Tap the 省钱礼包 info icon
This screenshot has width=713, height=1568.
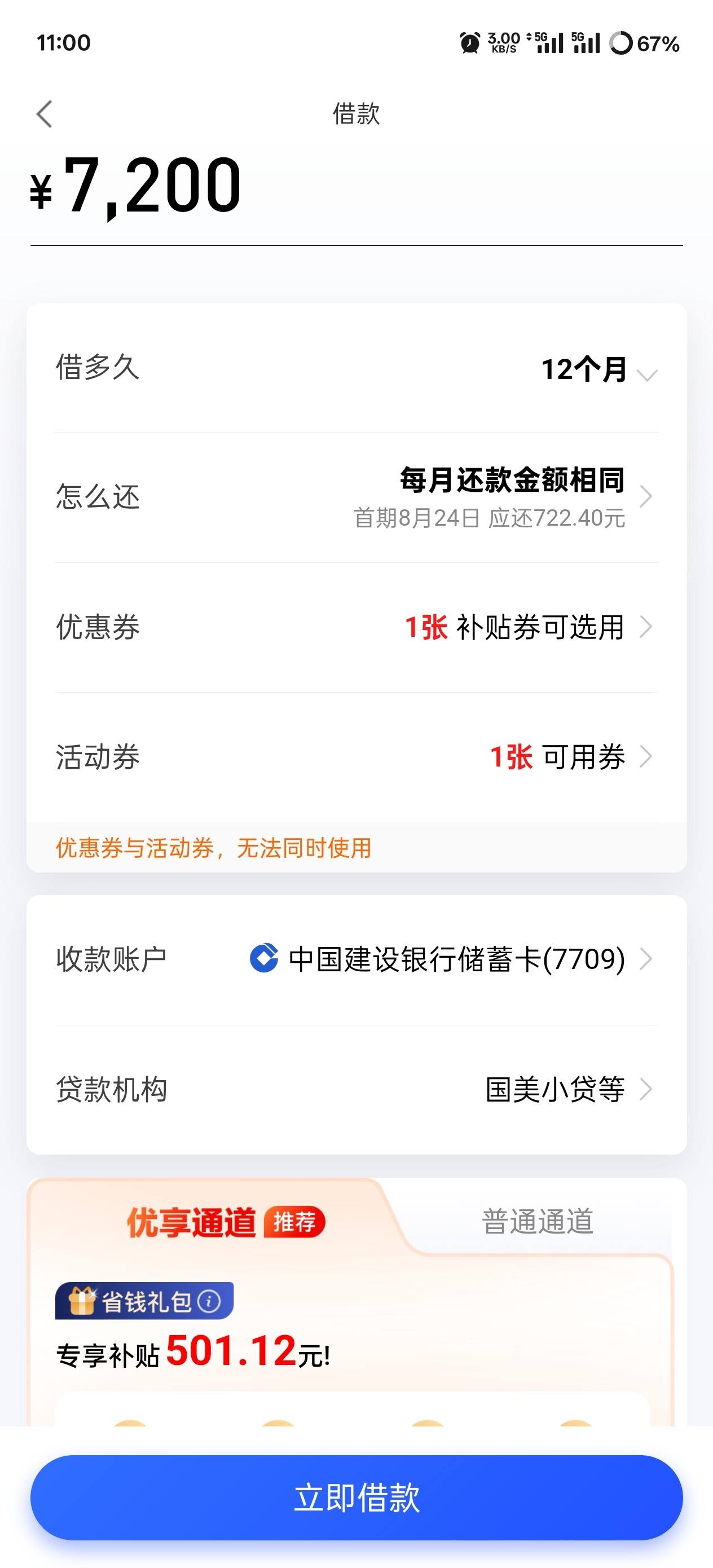(209, 1301)
